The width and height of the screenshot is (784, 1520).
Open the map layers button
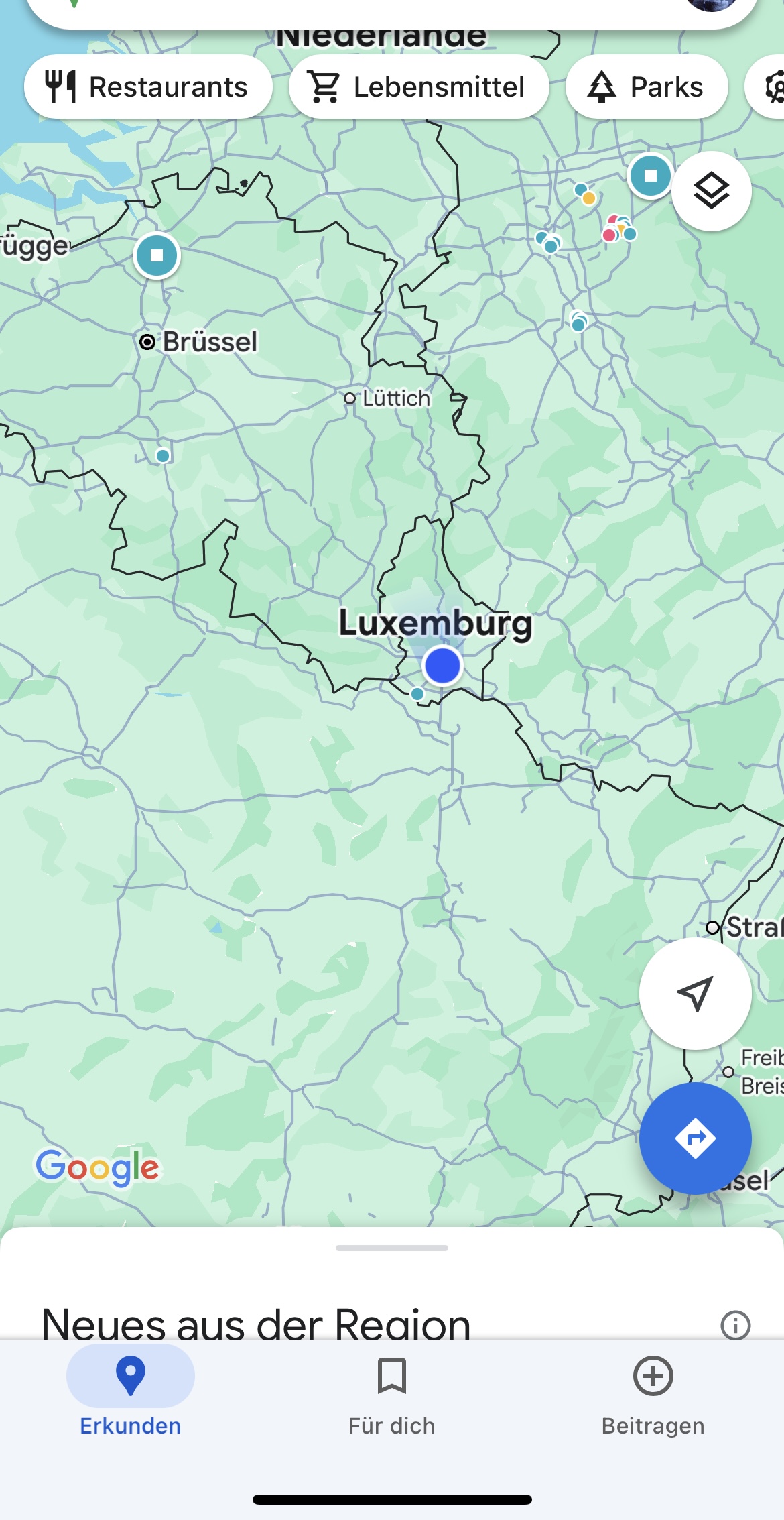tap(711, 192)
